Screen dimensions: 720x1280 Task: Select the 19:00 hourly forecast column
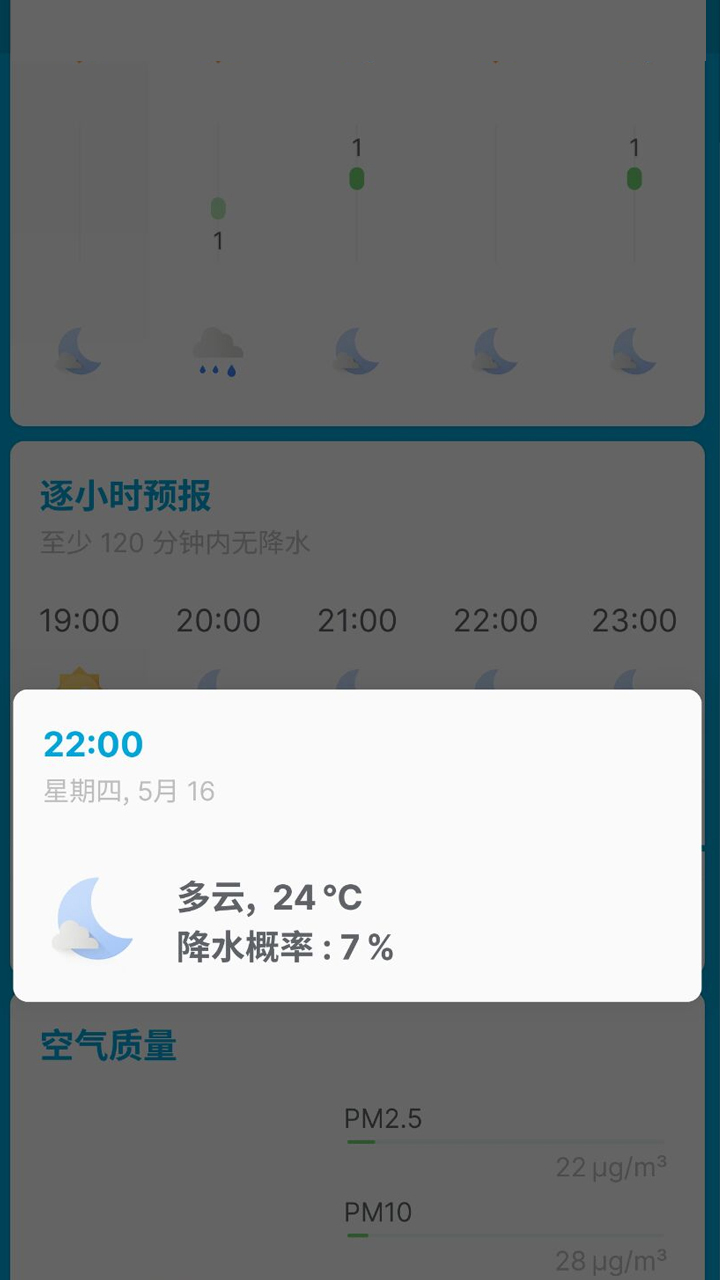pyautogui.click(x=81, y=620)
